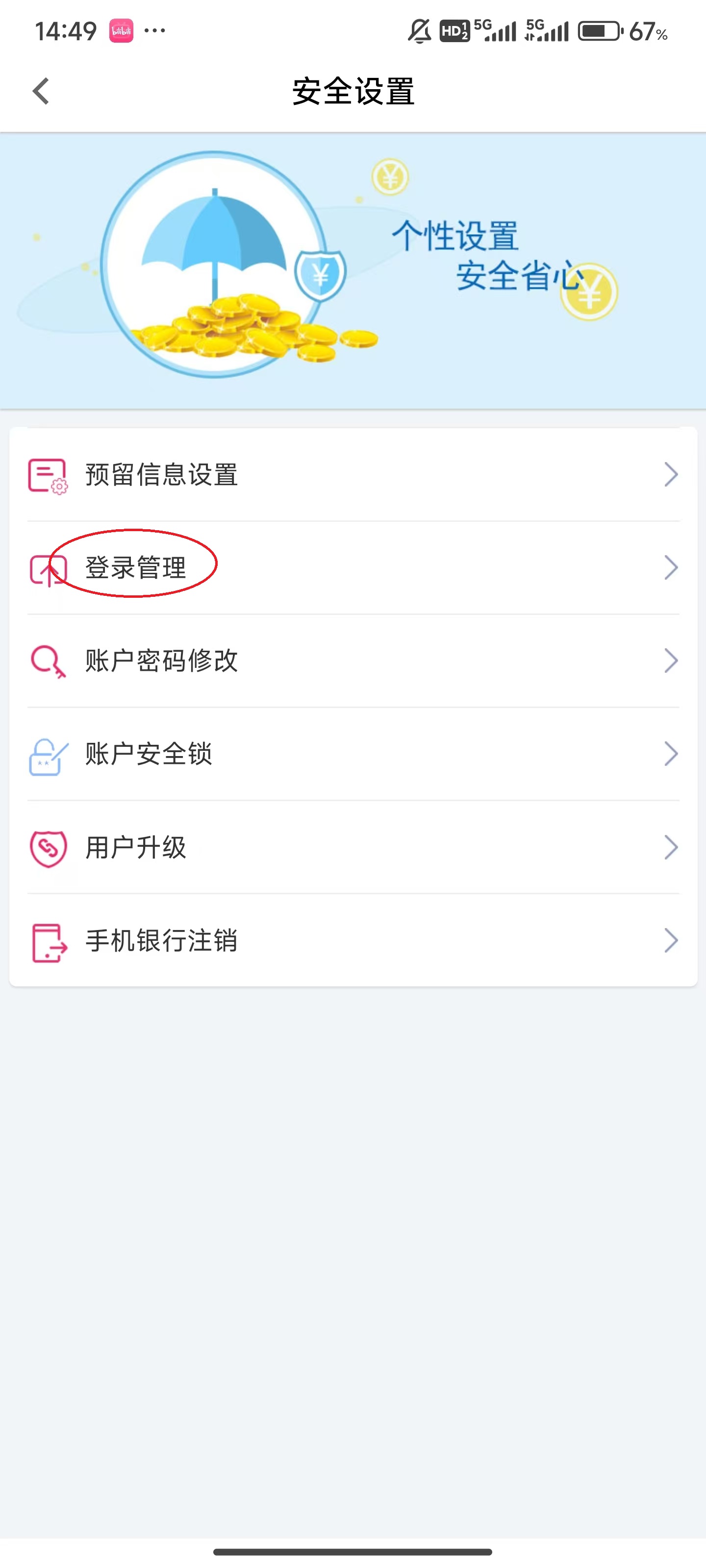Open 登录管理 settings
The image size is (706, 1568).
point(353,568)
